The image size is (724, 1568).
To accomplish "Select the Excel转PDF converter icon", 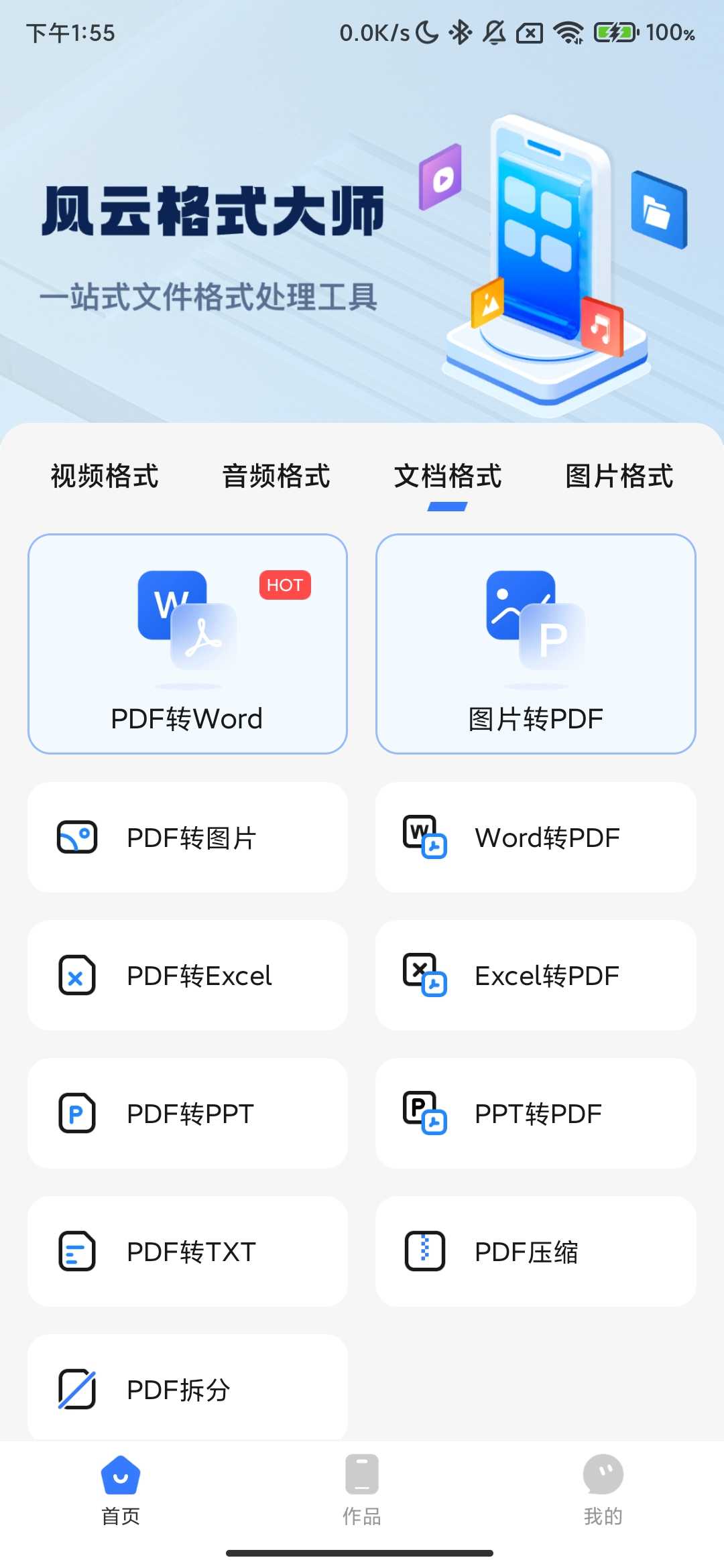I will tap(422, 975).
